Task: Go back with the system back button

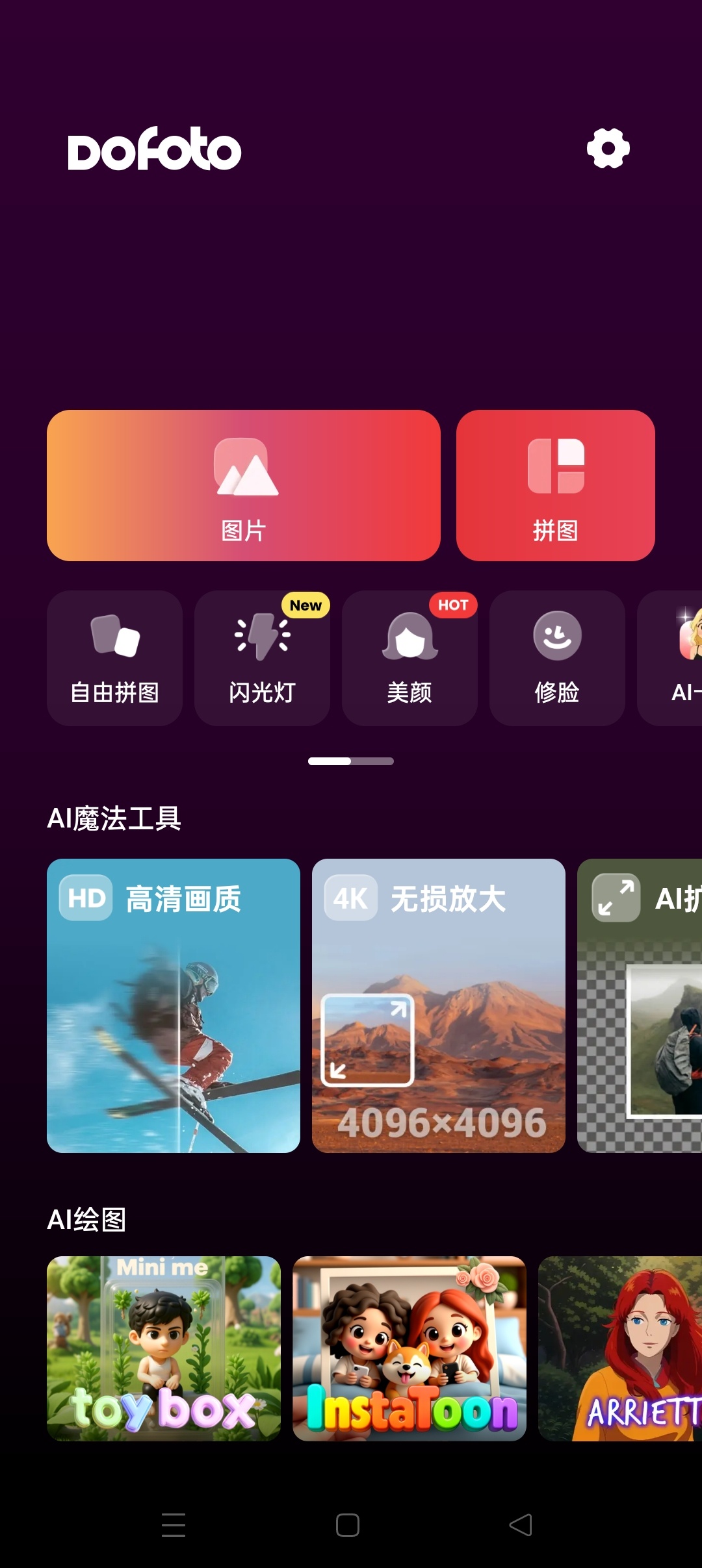Action: coord(520,1524)
